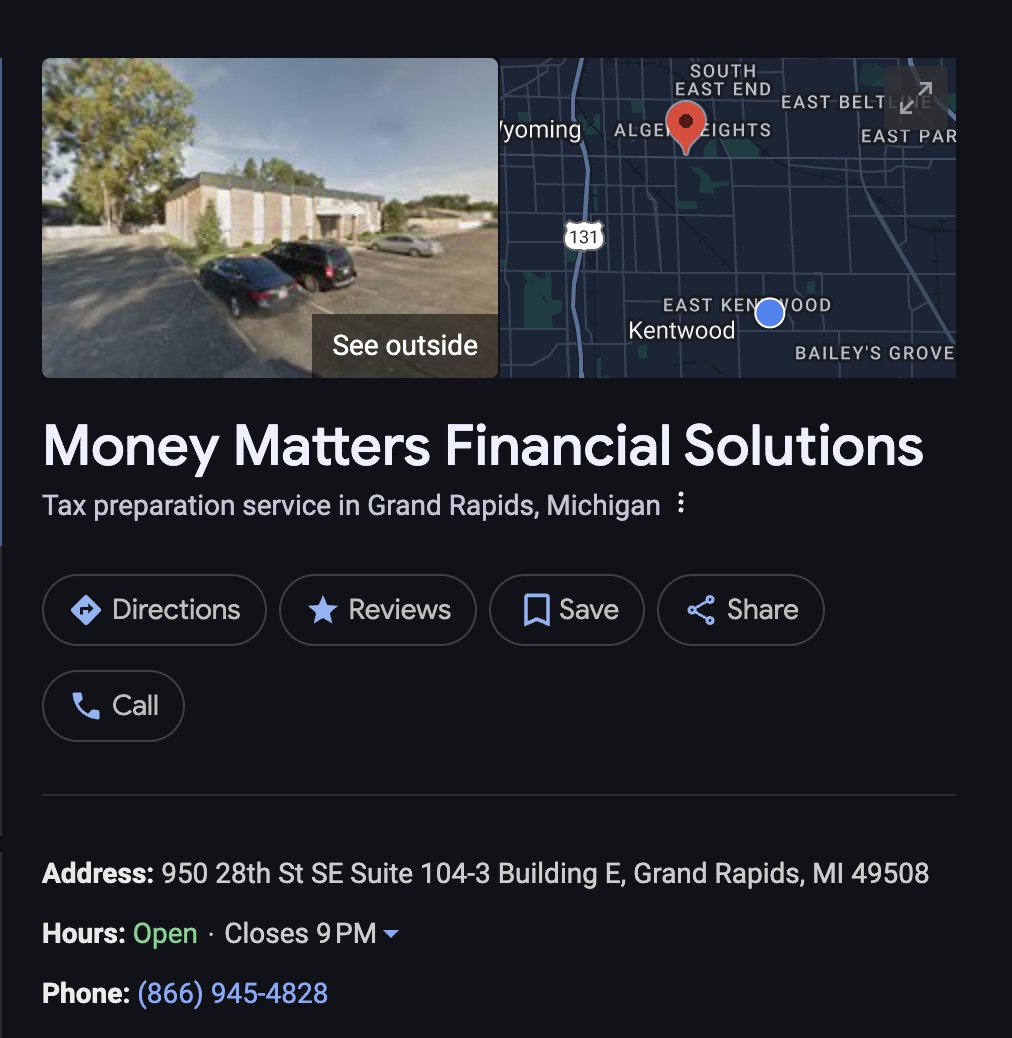Dial the phone number (866) 945-4828
The image size is (1012, 1038).
click(x=233, y=994)
